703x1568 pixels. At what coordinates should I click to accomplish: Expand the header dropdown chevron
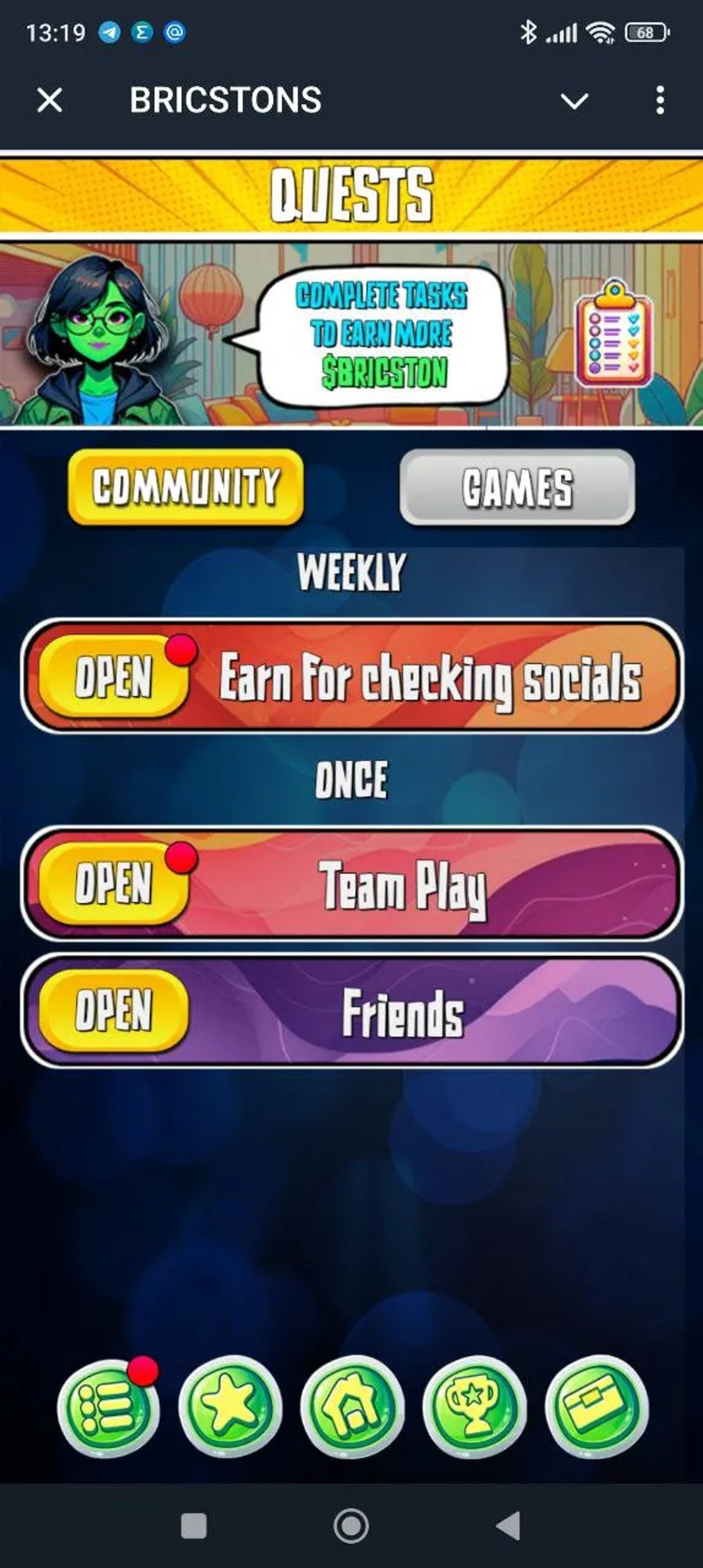click(574, 101)
